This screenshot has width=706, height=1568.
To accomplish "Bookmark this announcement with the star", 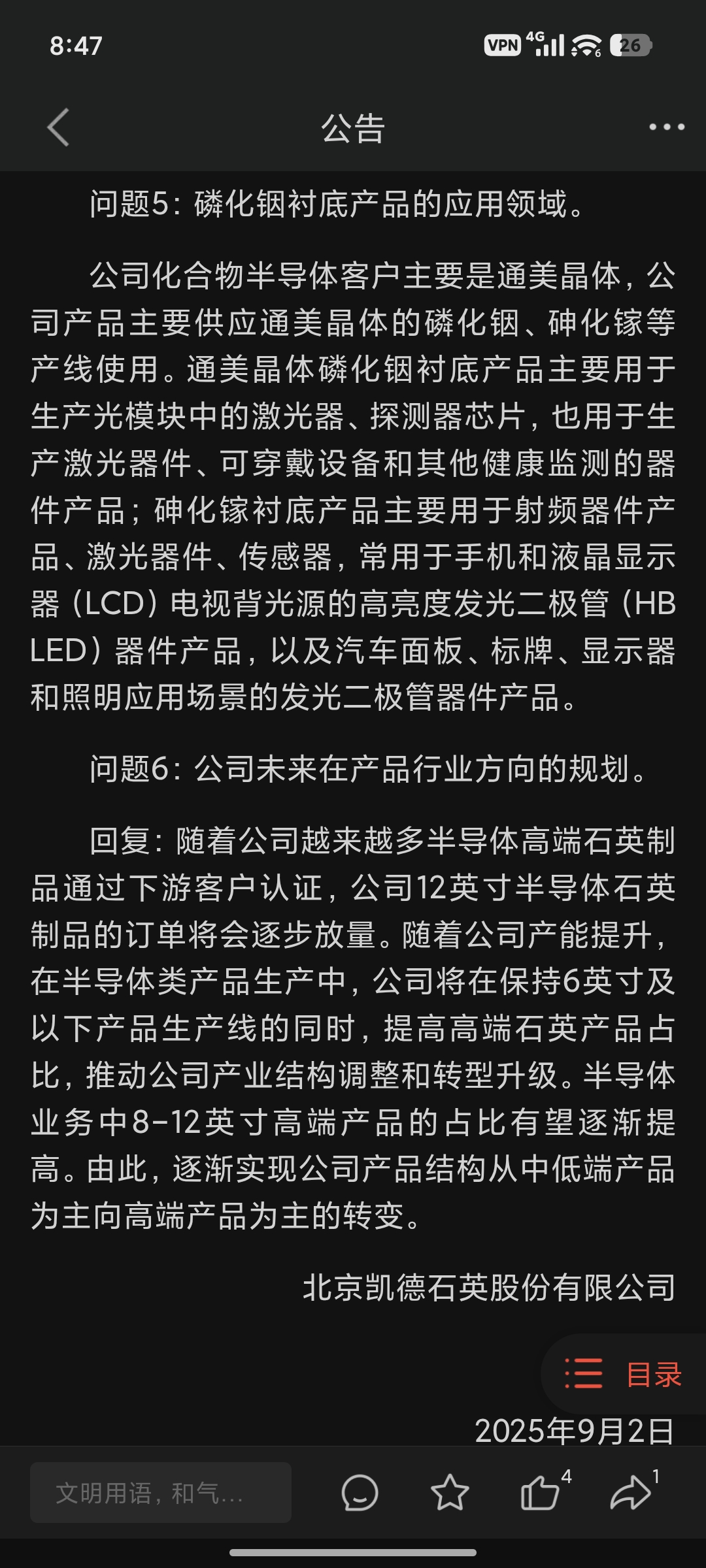I will (x=450, y=1493).
